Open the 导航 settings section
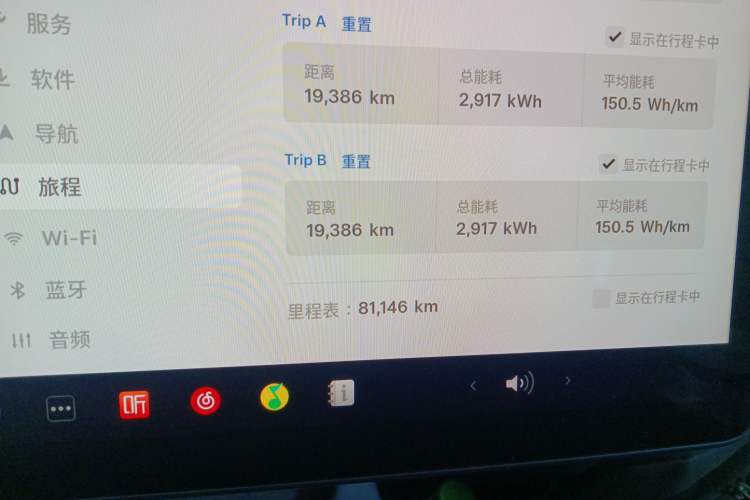750x500 pixels. pos(56,133)
